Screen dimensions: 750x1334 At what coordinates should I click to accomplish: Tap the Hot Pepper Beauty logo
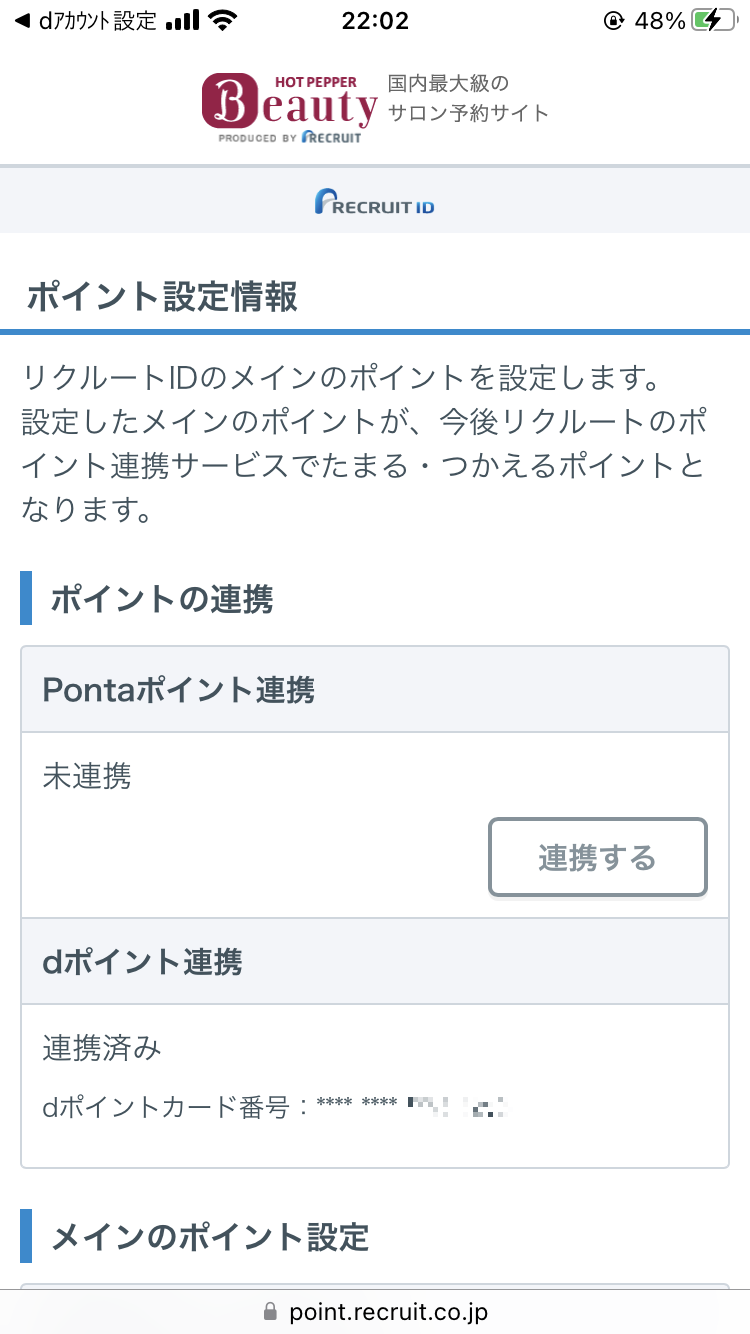pos(290,99)
